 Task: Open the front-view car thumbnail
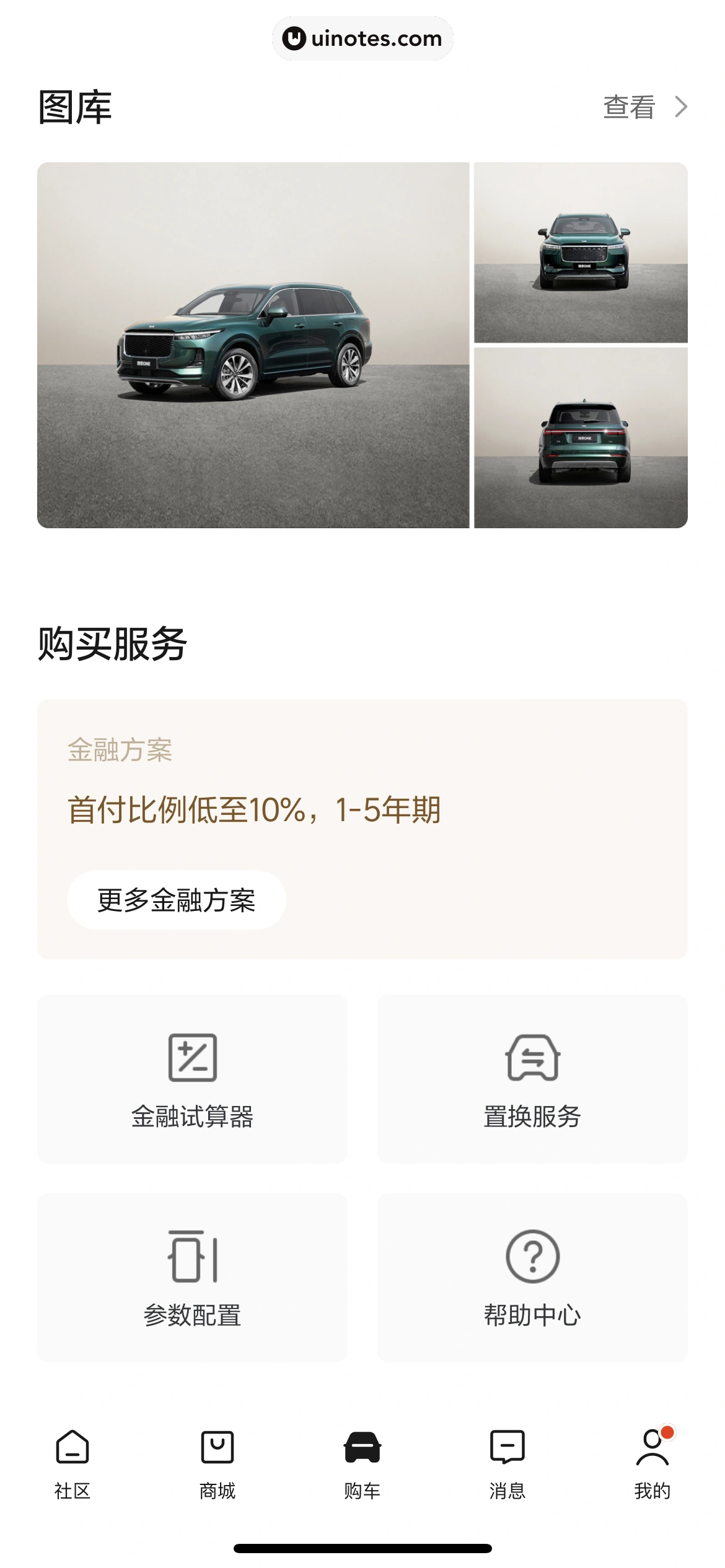[581, 252]
